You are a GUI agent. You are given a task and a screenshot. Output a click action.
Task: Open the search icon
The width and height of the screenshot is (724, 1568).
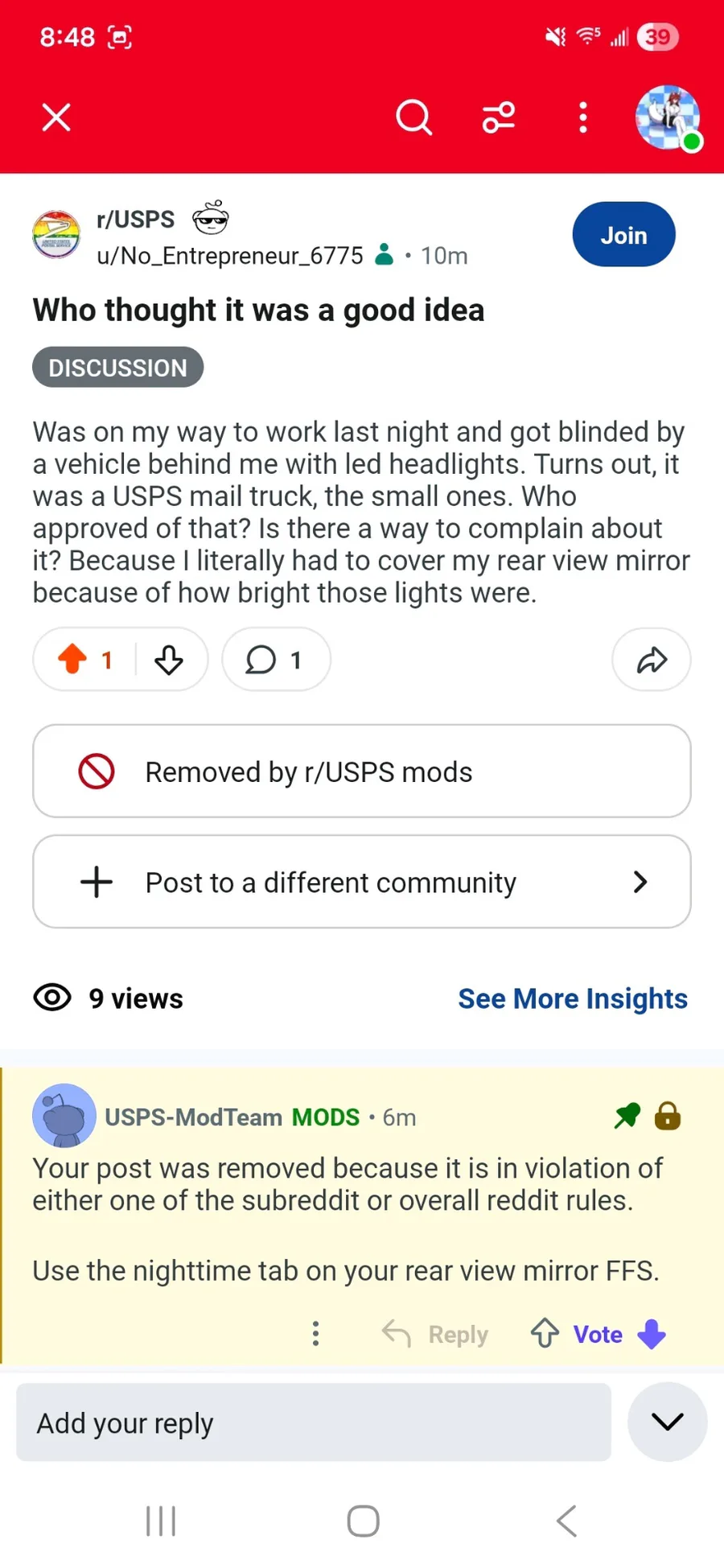coord(413,117)
